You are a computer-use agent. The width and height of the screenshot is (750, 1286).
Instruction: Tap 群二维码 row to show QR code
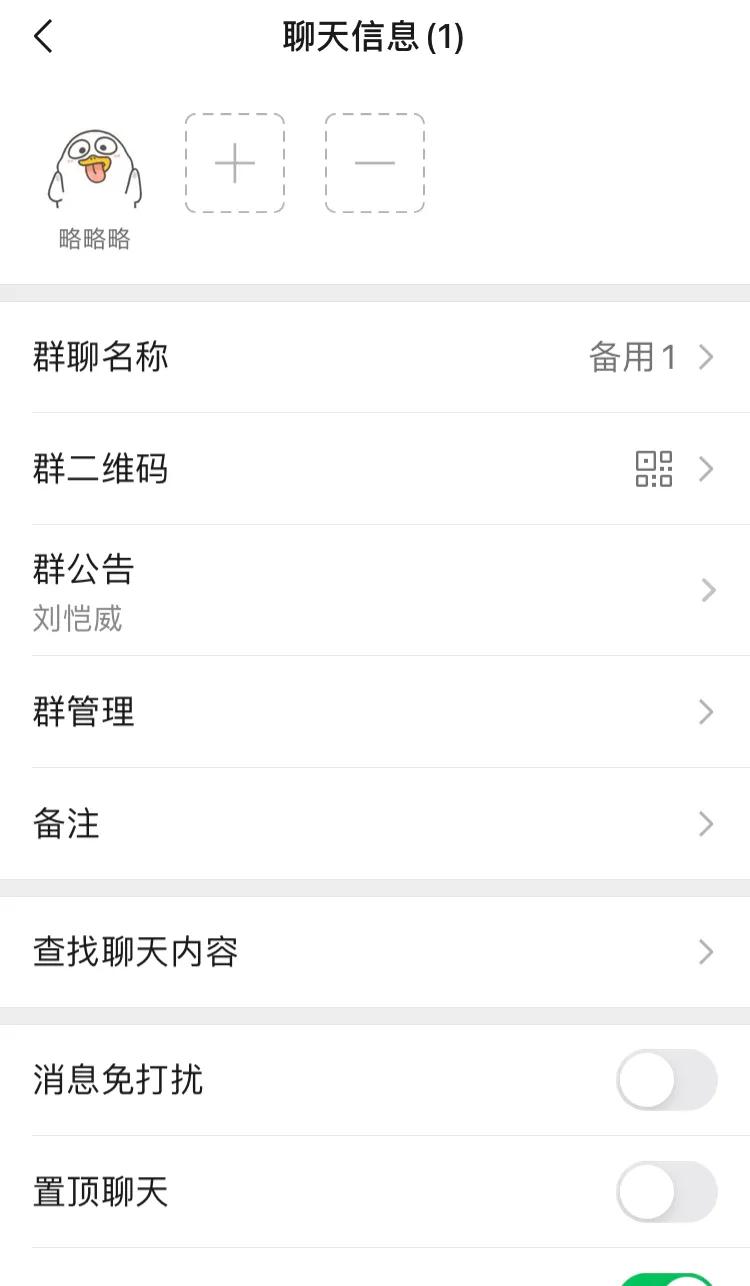tap(375, 469)
